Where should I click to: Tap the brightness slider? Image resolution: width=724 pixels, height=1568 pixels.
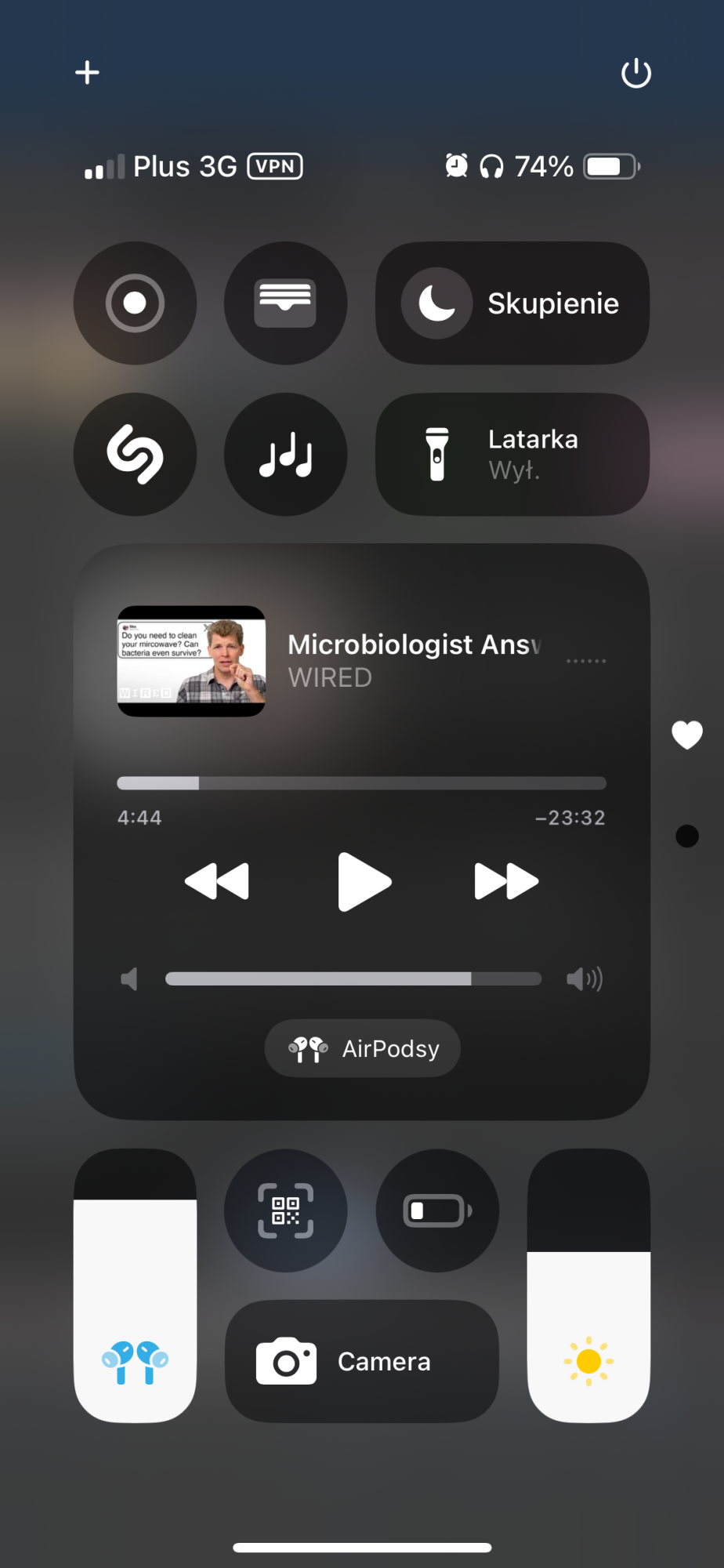pyautogui.click(x=588, y=1286)
